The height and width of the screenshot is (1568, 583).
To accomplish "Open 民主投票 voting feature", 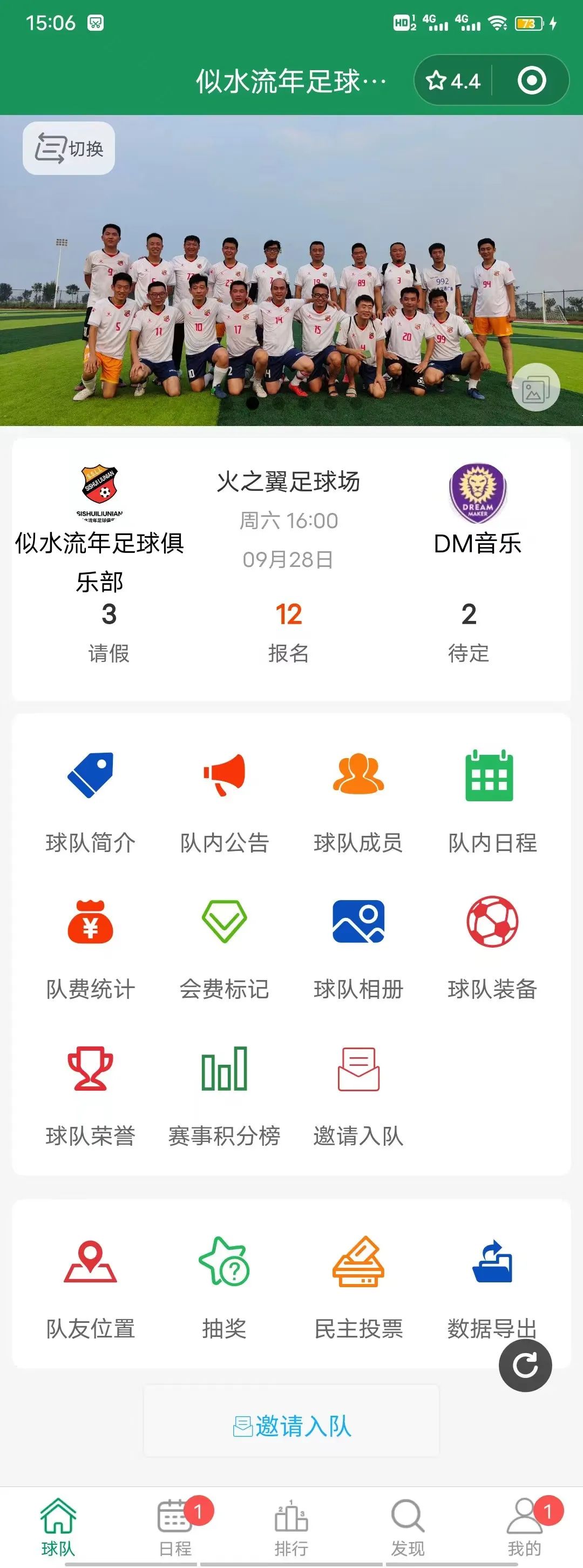I will point(359,1285).
